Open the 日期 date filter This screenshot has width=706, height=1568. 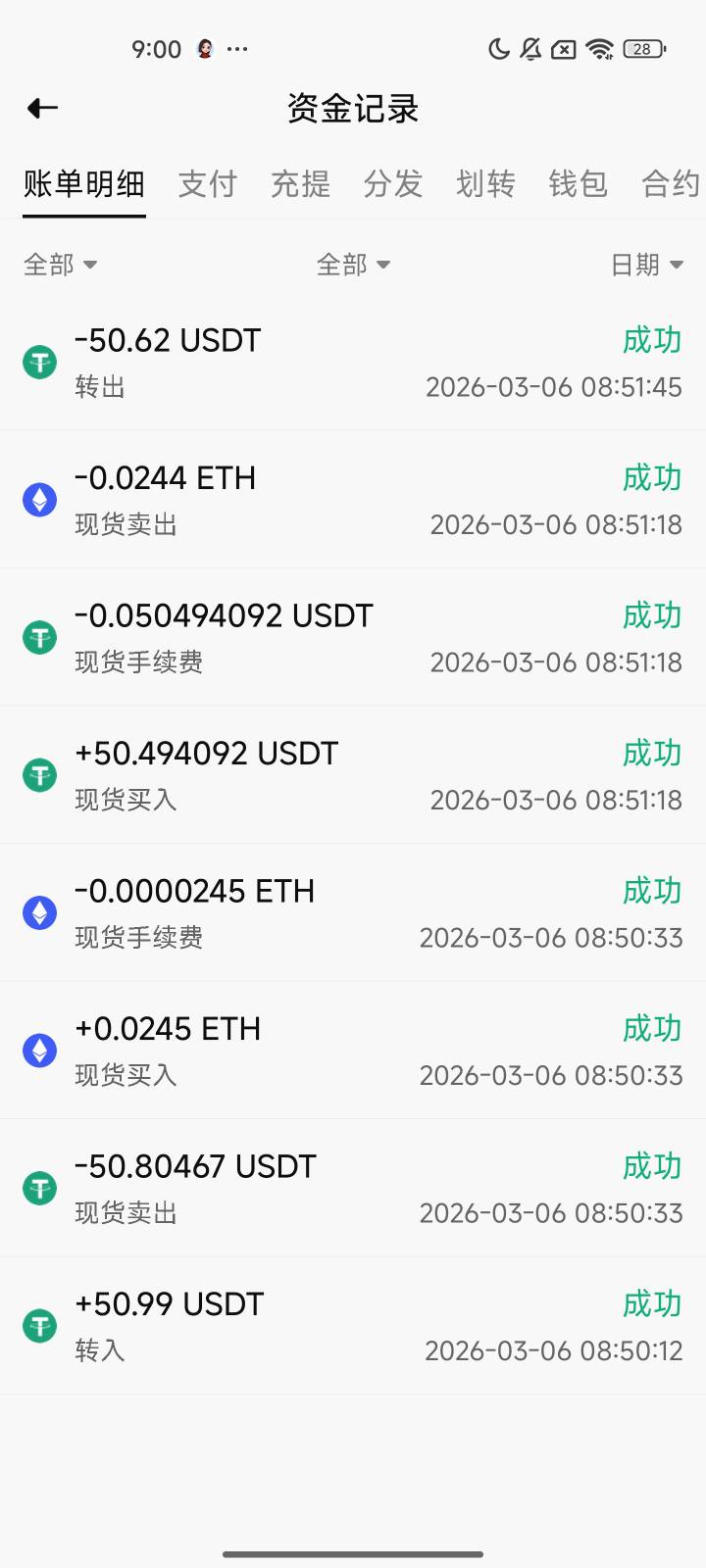pyautogui.click(x=646, y=265)
